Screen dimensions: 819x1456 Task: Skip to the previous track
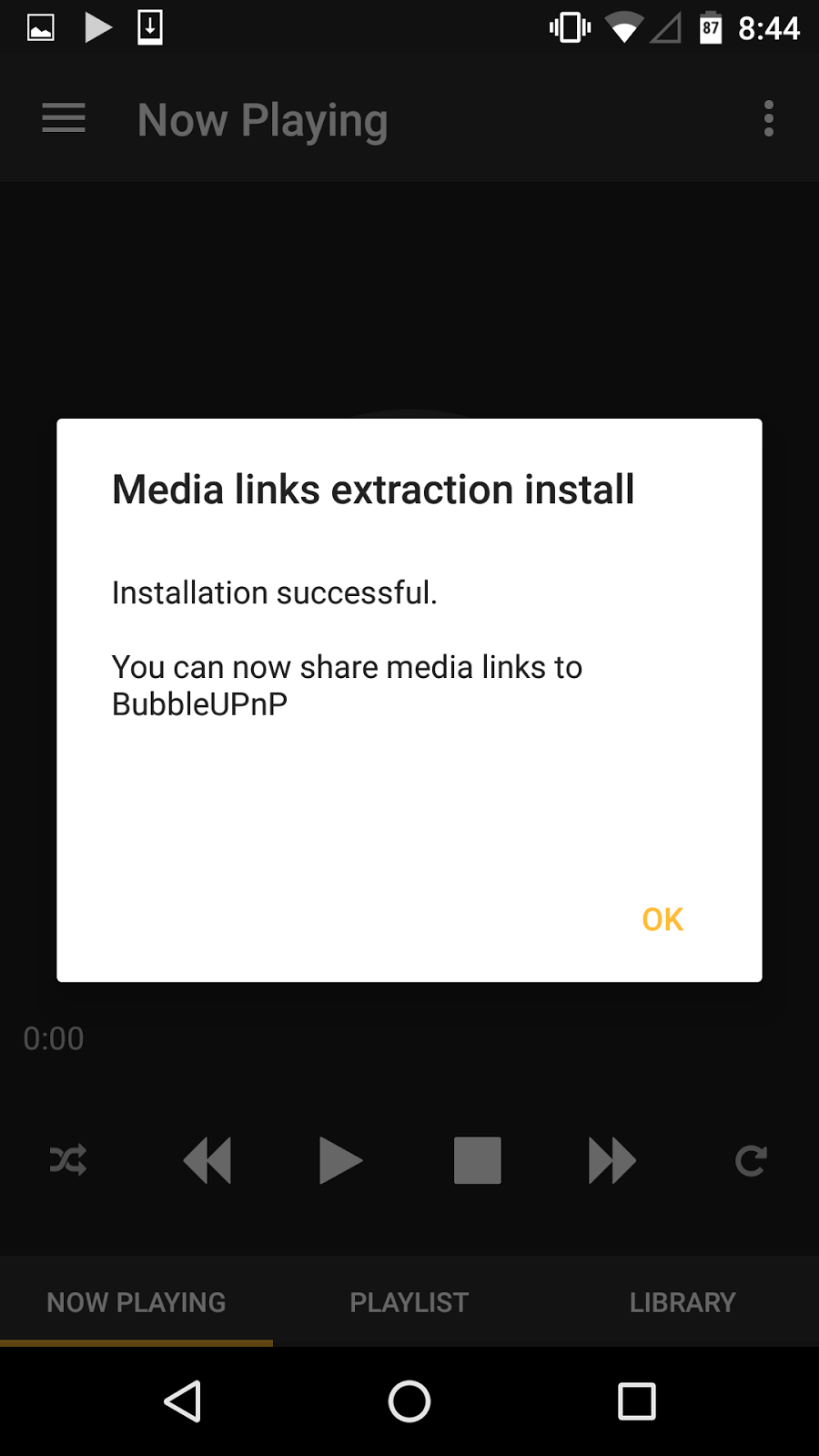(207, 1160)
